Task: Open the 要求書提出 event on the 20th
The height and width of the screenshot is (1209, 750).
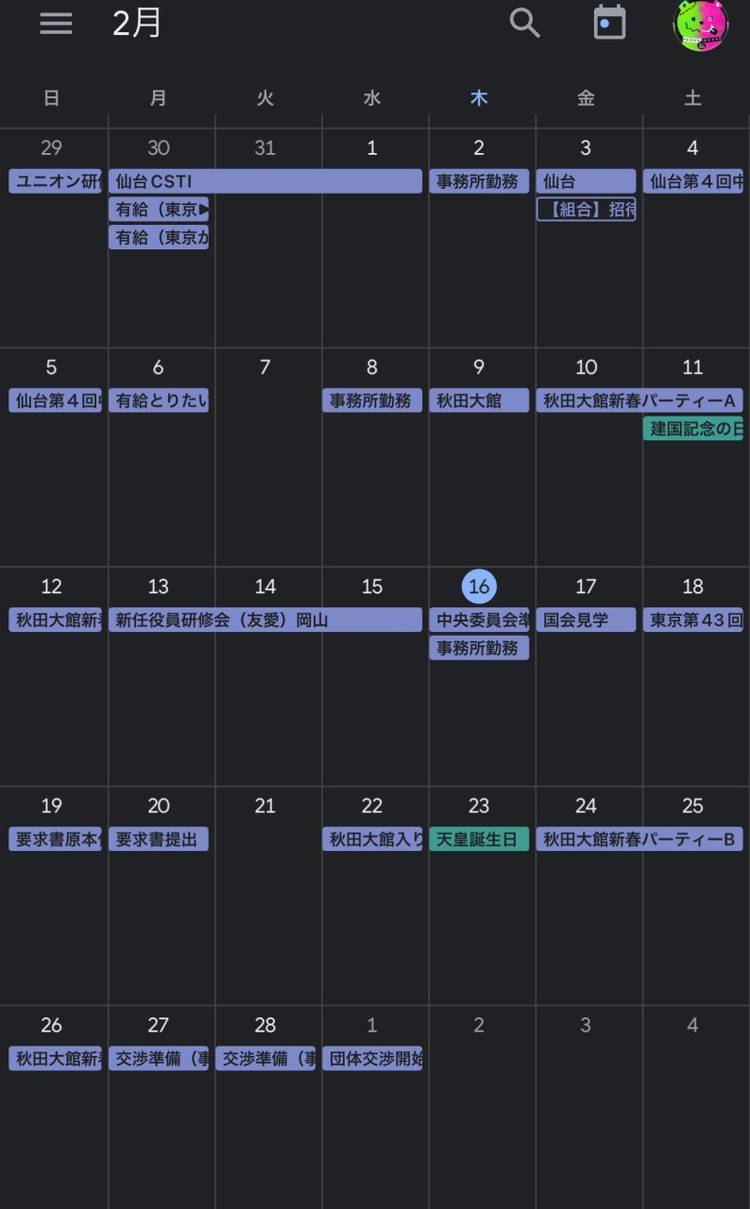Action: tap(158, 839)
